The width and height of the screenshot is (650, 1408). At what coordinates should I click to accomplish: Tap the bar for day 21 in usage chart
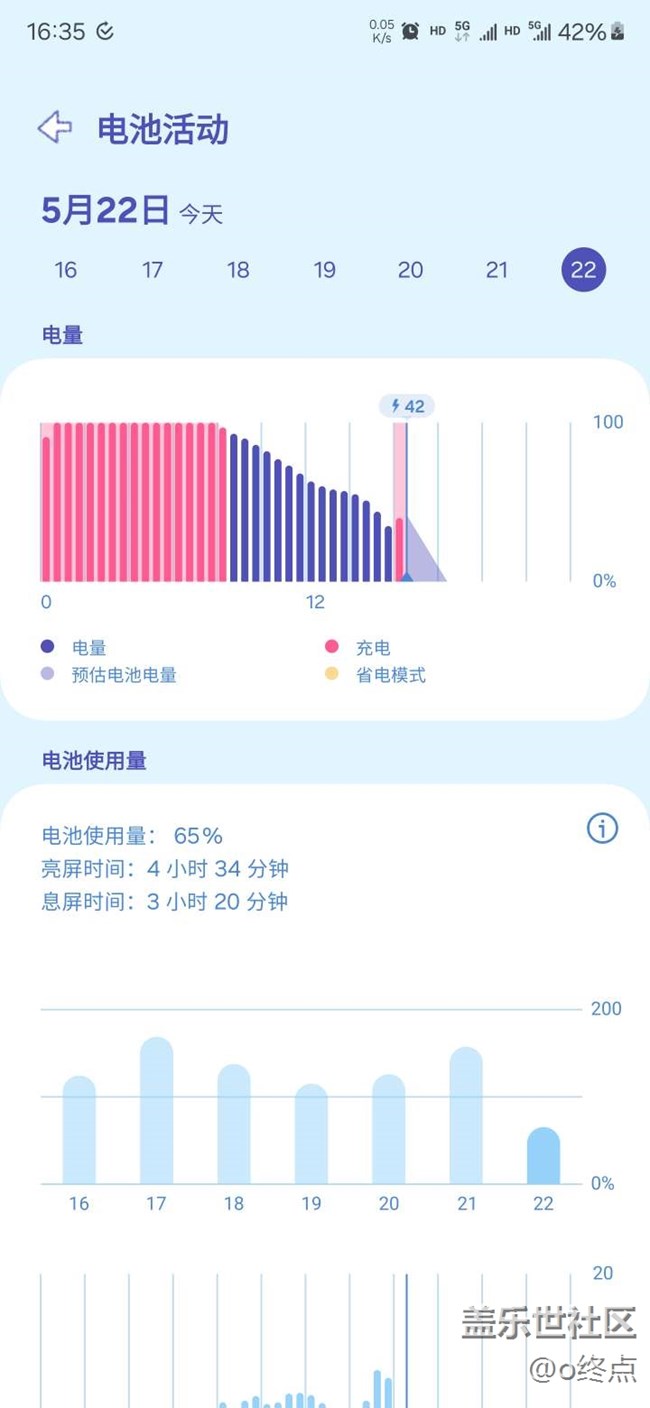coord(466,1116)
